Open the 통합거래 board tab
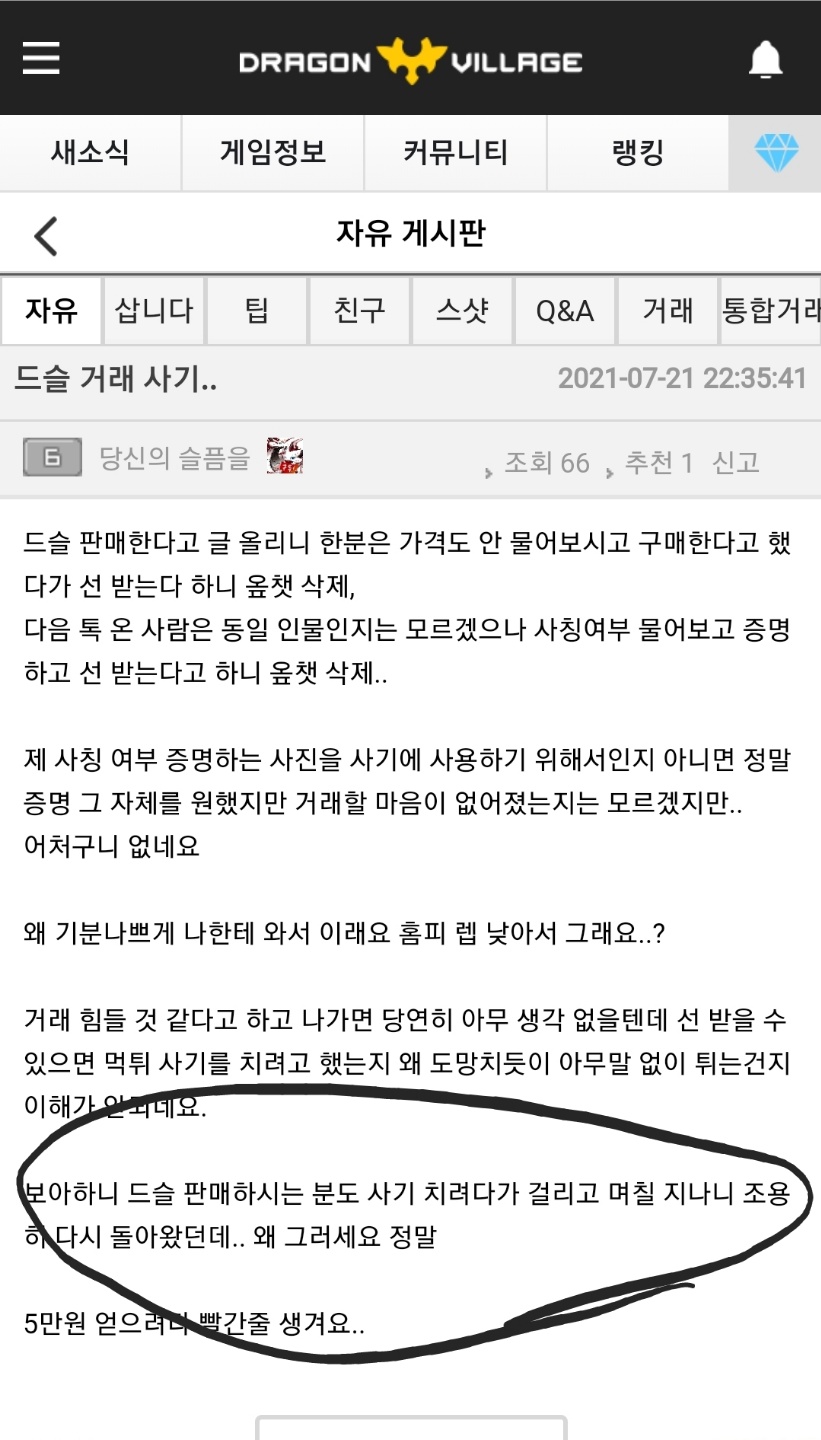The width and height of the screenshot is (821, 1440). tap(770, 311)
